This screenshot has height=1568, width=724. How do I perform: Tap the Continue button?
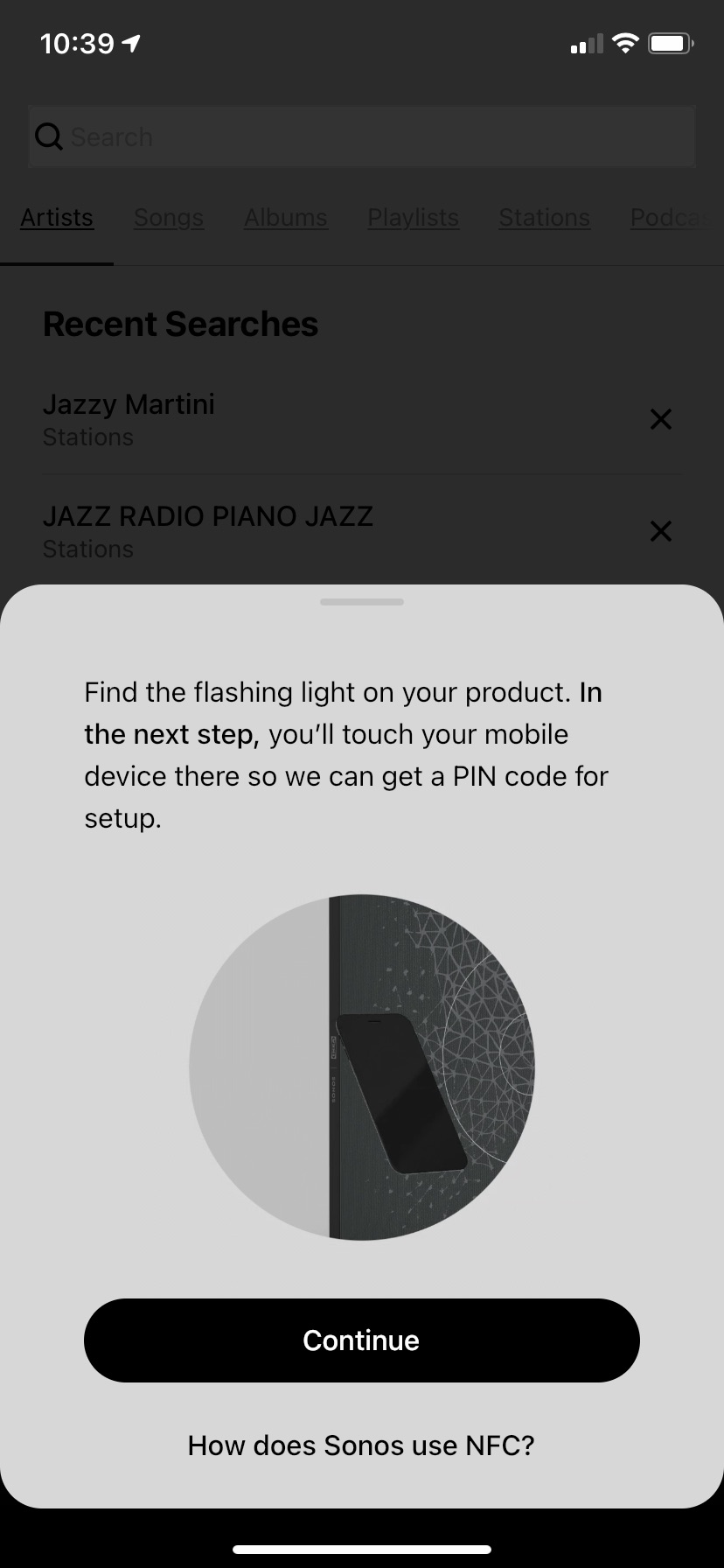click(x=361, y=1340)
